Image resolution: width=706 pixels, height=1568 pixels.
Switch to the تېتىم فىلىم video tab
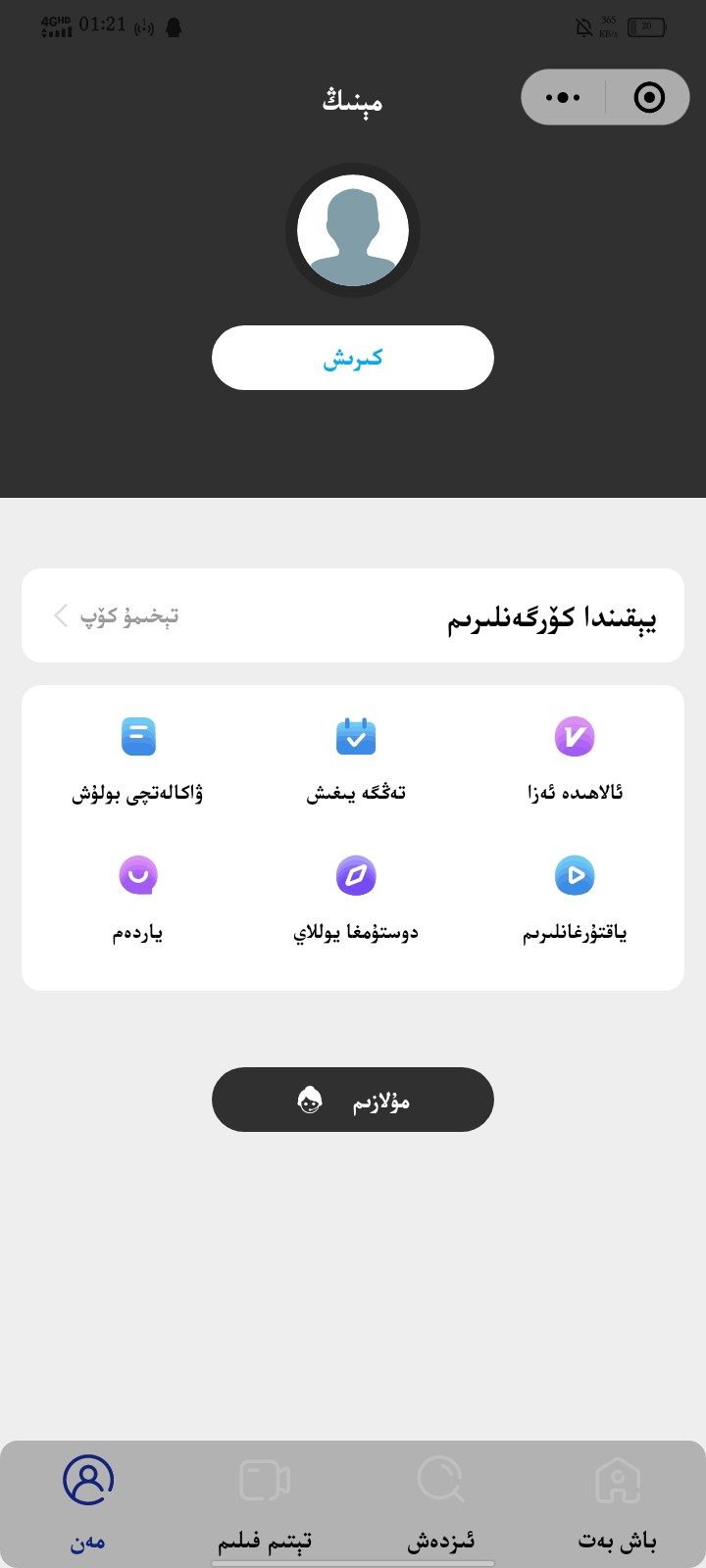point(265,1501)
